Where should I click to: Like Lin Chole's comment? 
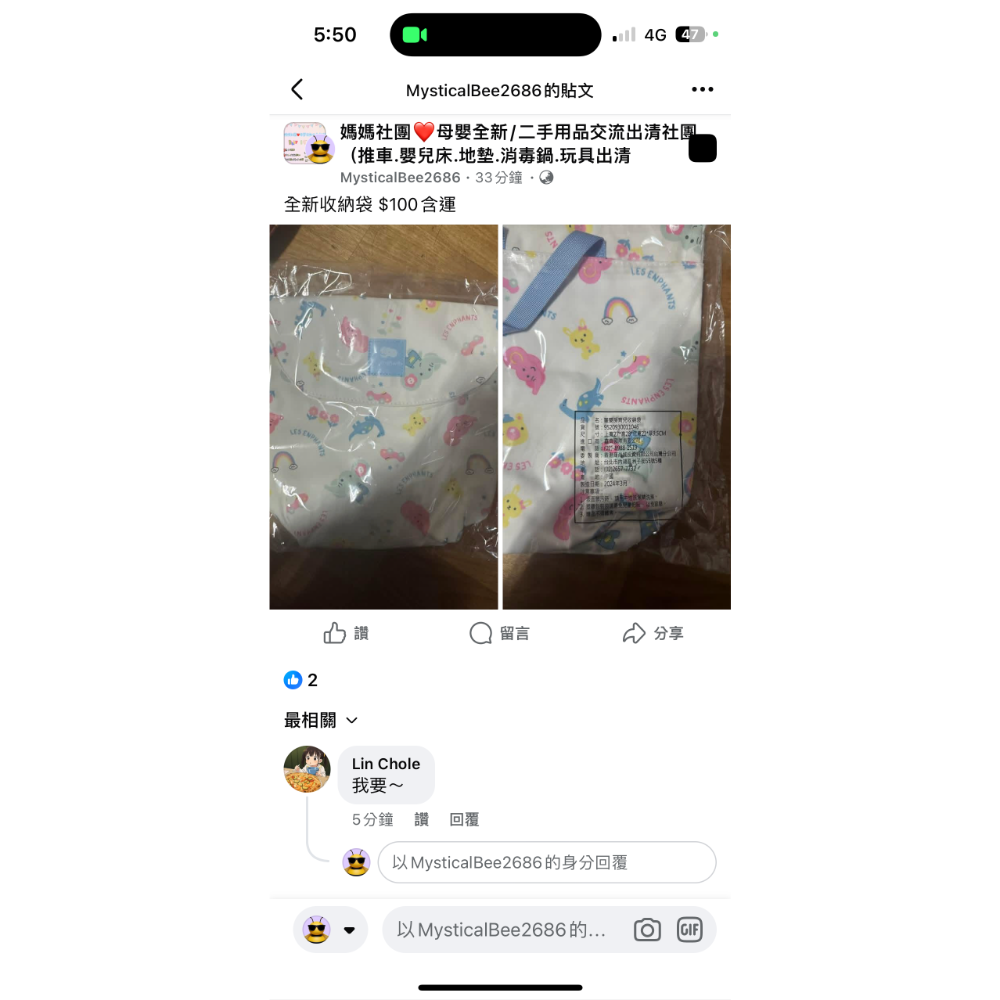[421, 819]
